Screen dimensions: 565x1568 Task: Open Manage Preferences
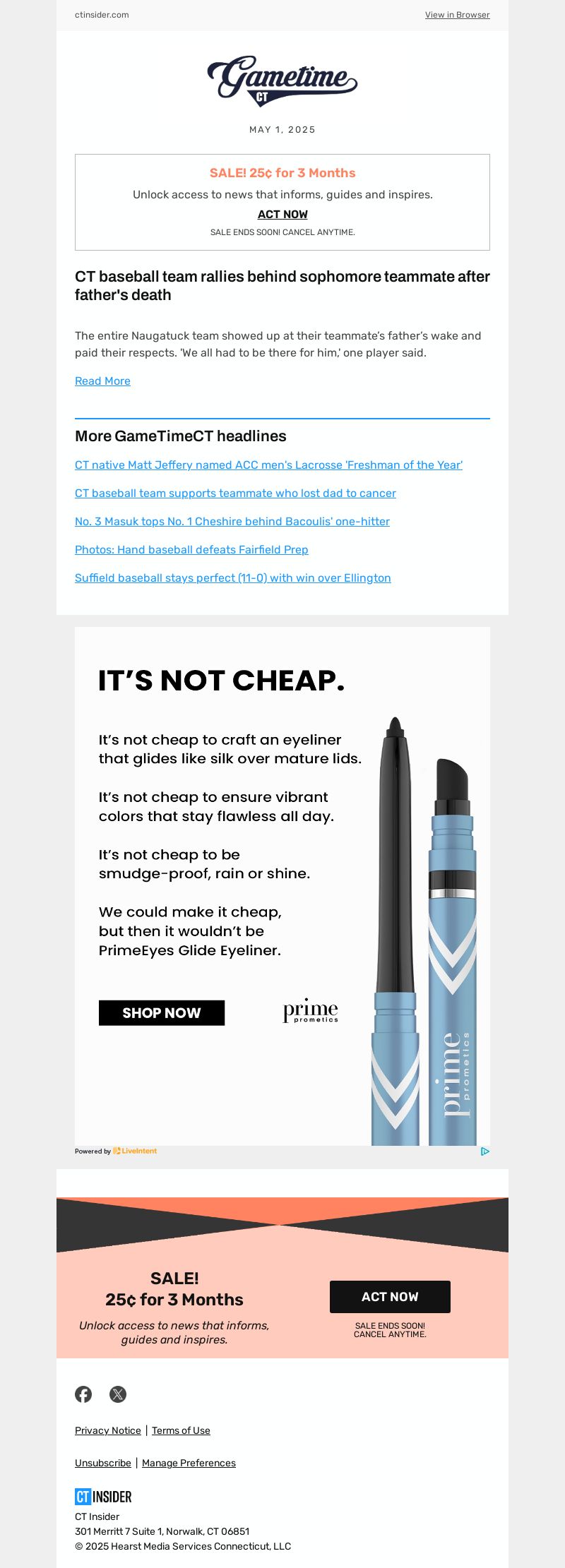189,1463
